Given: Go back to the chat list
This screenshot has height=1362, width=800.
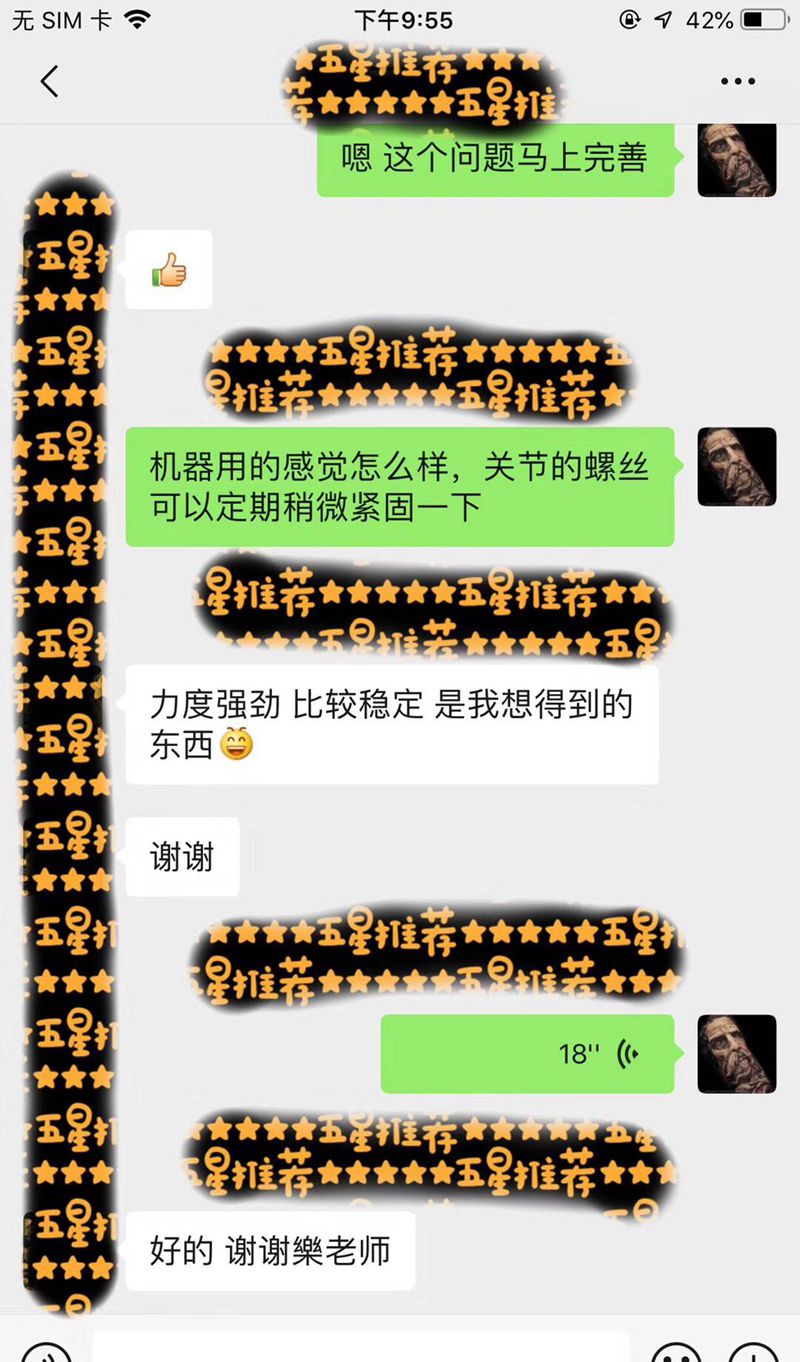Looking at the screenshot, I should coord(49,81).
